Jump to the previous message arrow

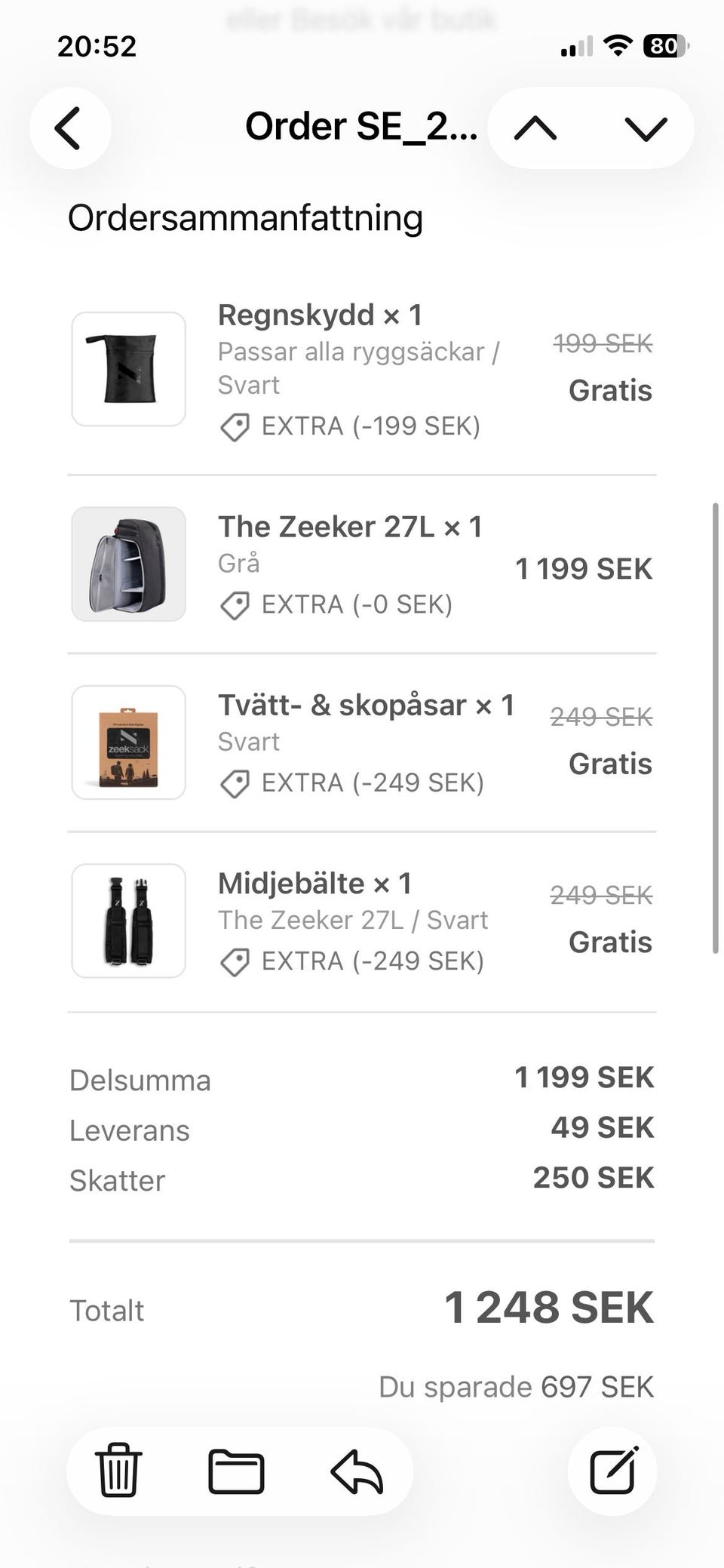[x=535, y=128]
